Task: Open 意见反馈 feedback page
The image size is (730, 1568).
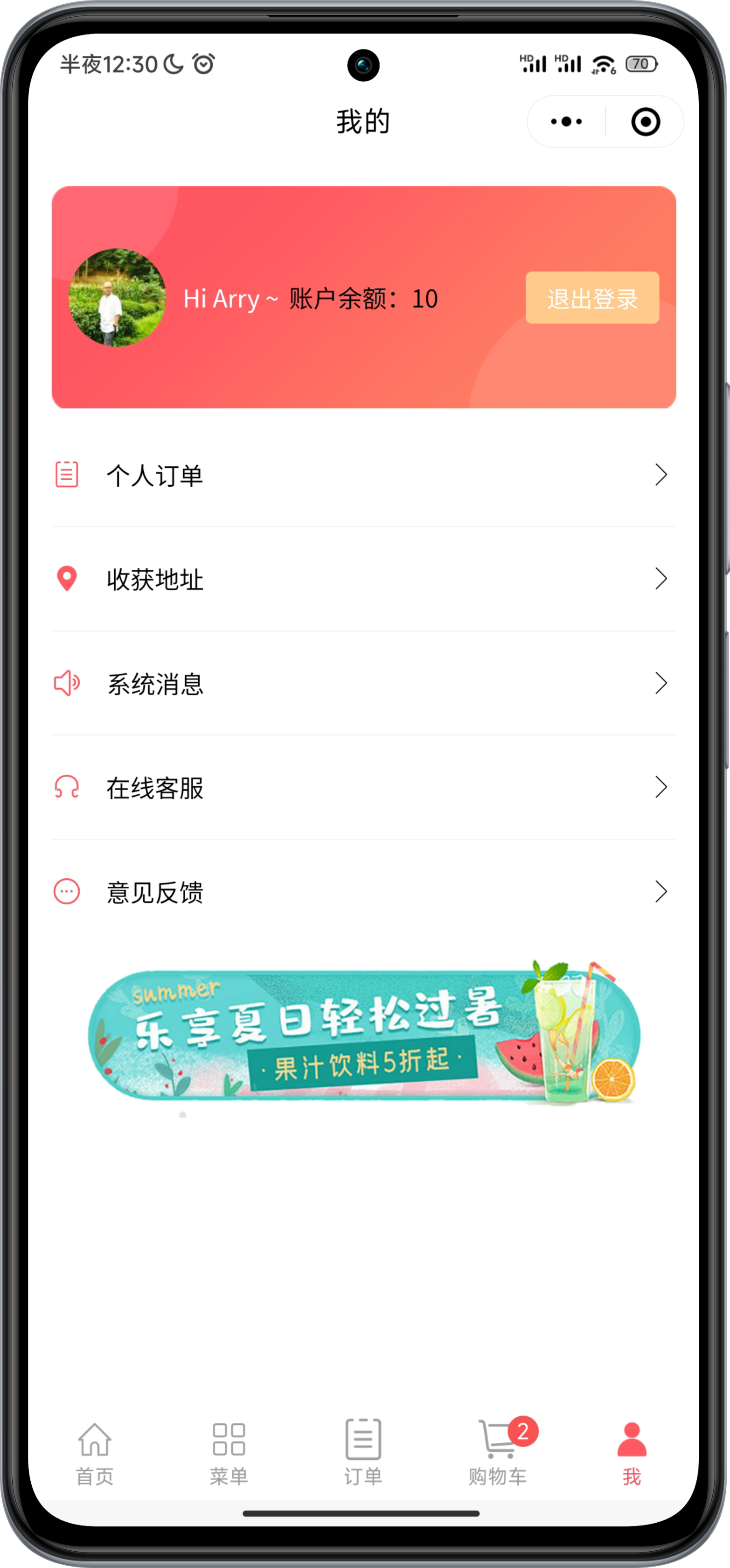Action: (363, 892)
